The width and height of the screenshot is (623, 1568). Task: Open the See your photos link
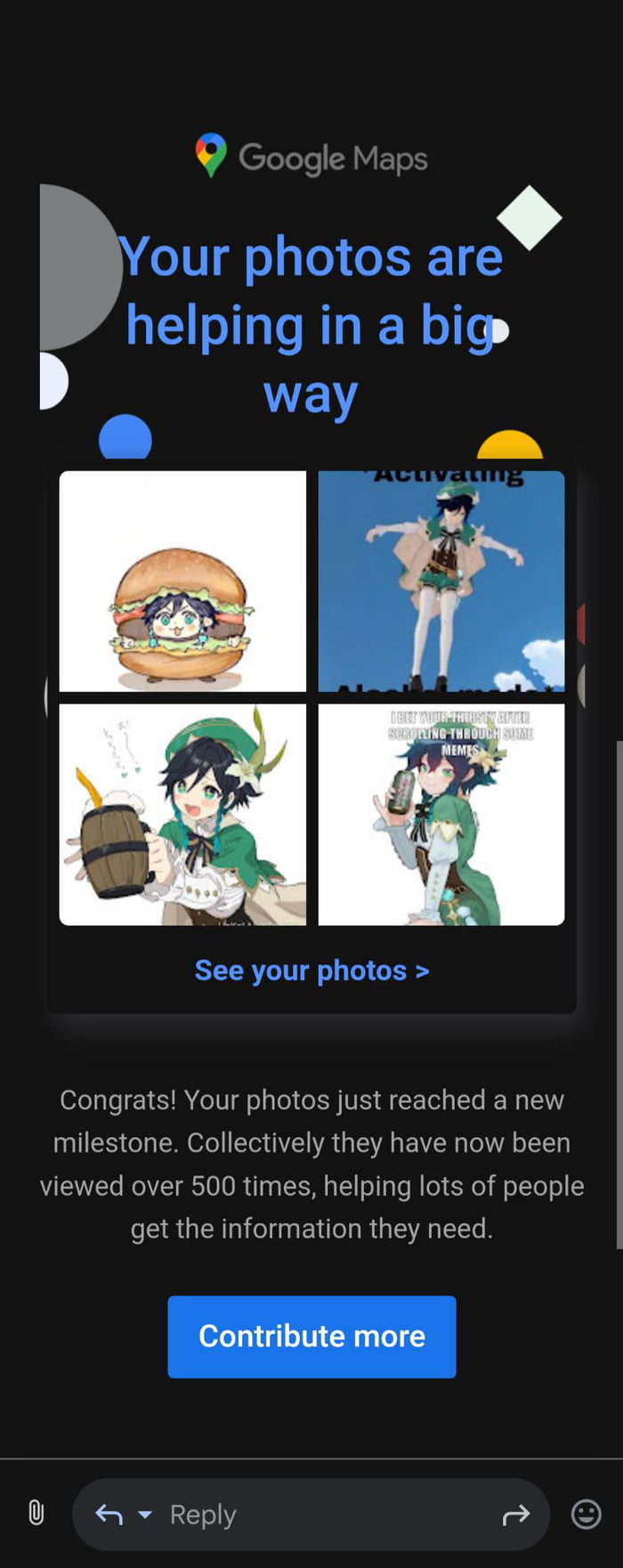point(311,971)
